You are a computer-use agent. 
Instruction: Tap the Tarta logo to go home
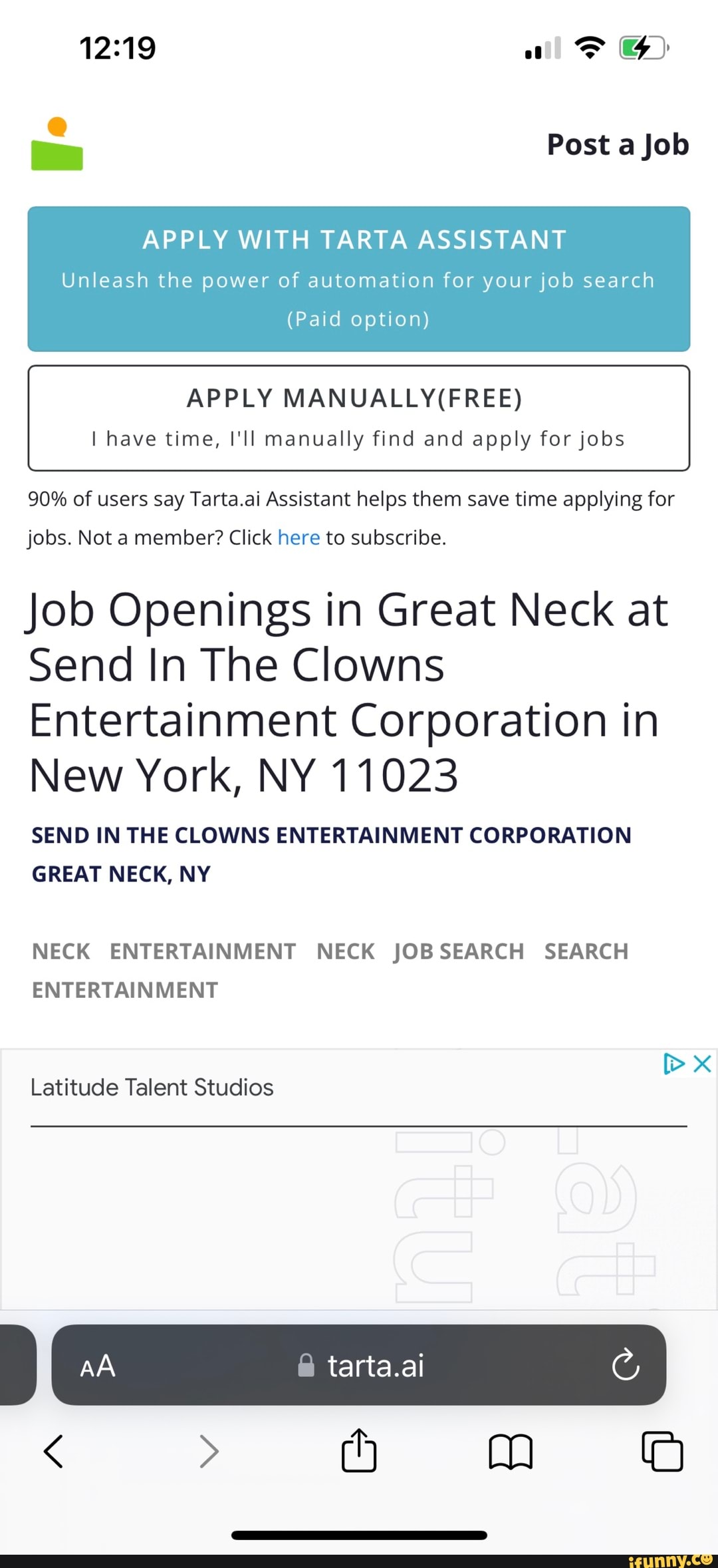coord(57,144)
